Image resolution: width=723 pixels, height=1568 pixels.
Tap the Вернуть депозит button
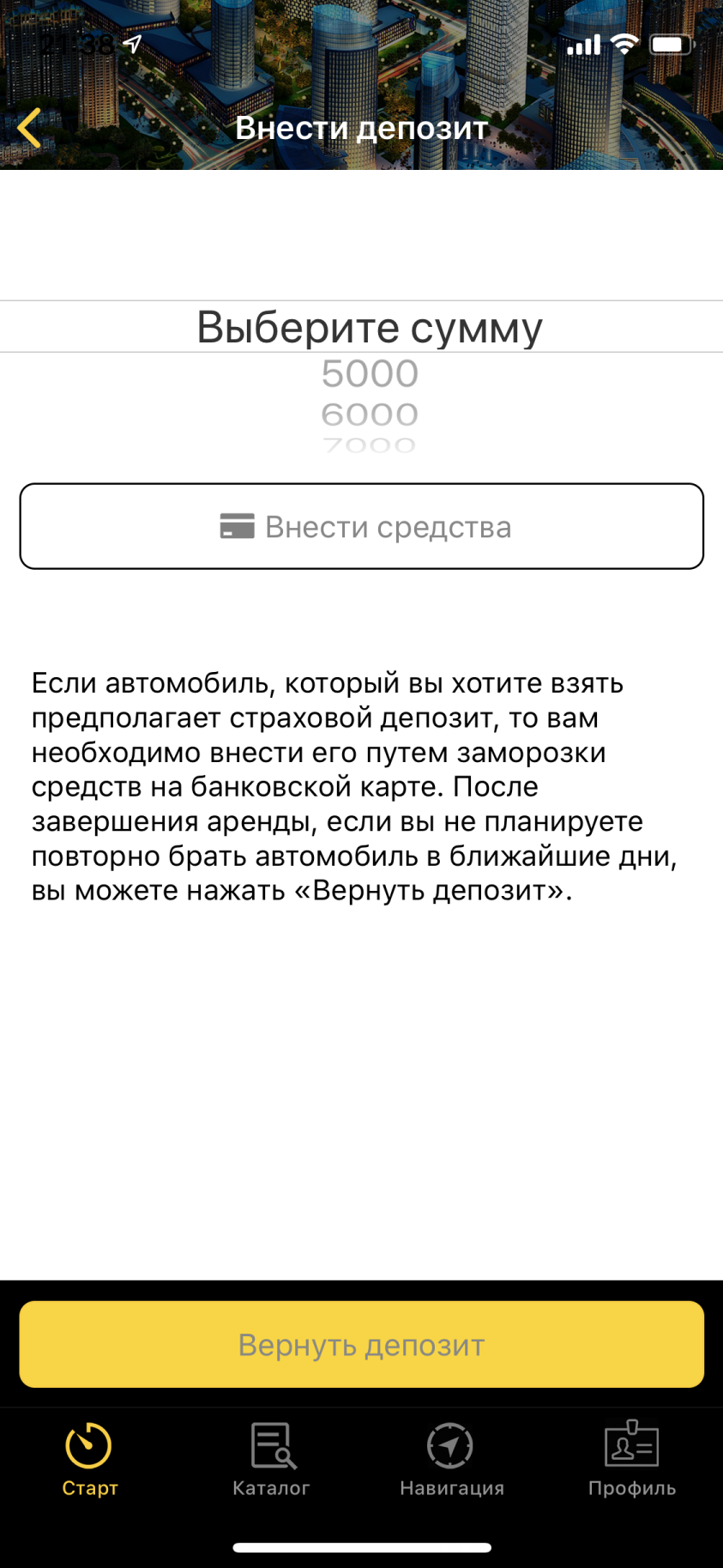362,1344
